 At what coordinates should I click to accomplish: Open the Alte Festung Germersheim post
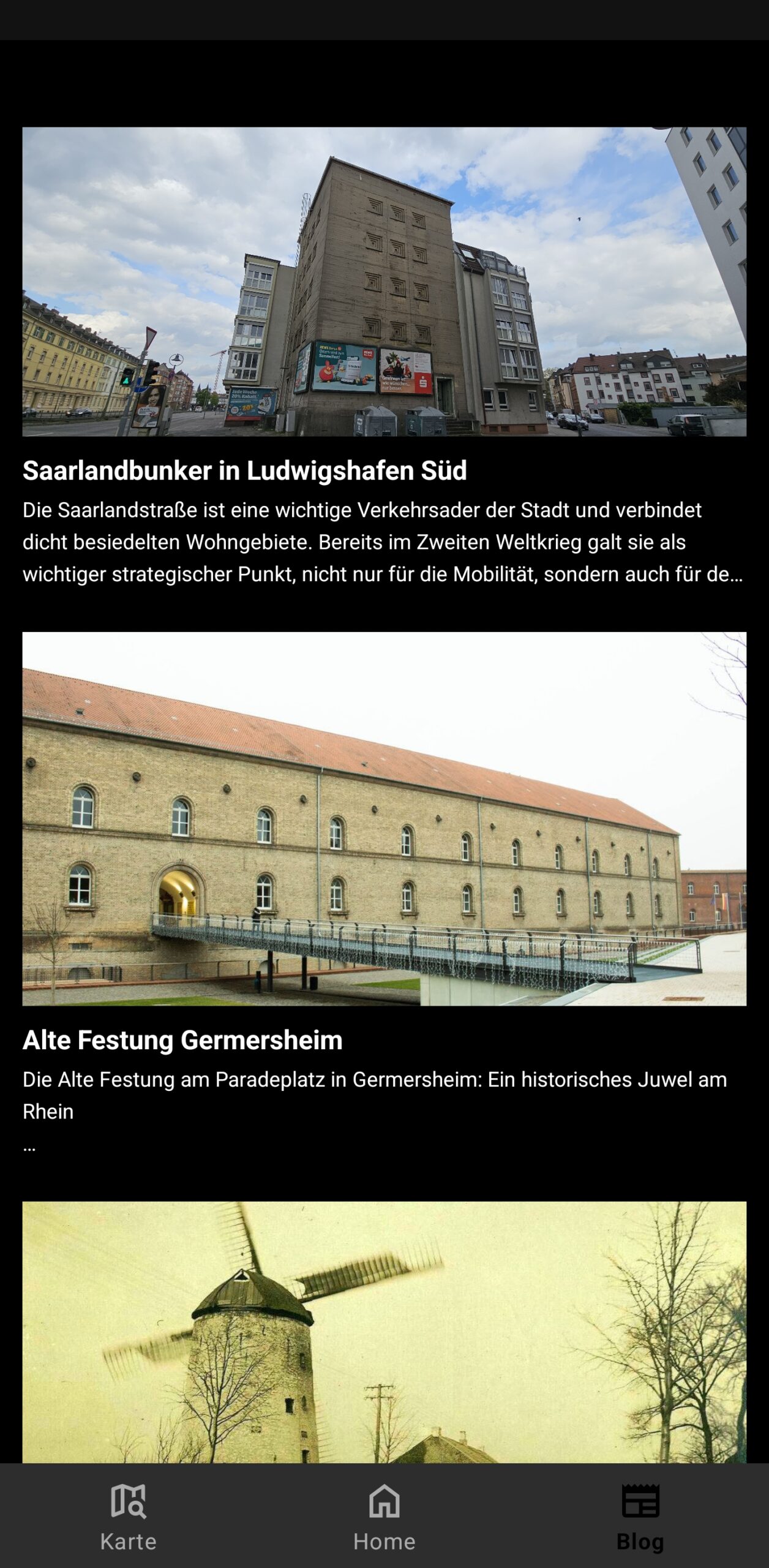click(x=182, y=1040)
